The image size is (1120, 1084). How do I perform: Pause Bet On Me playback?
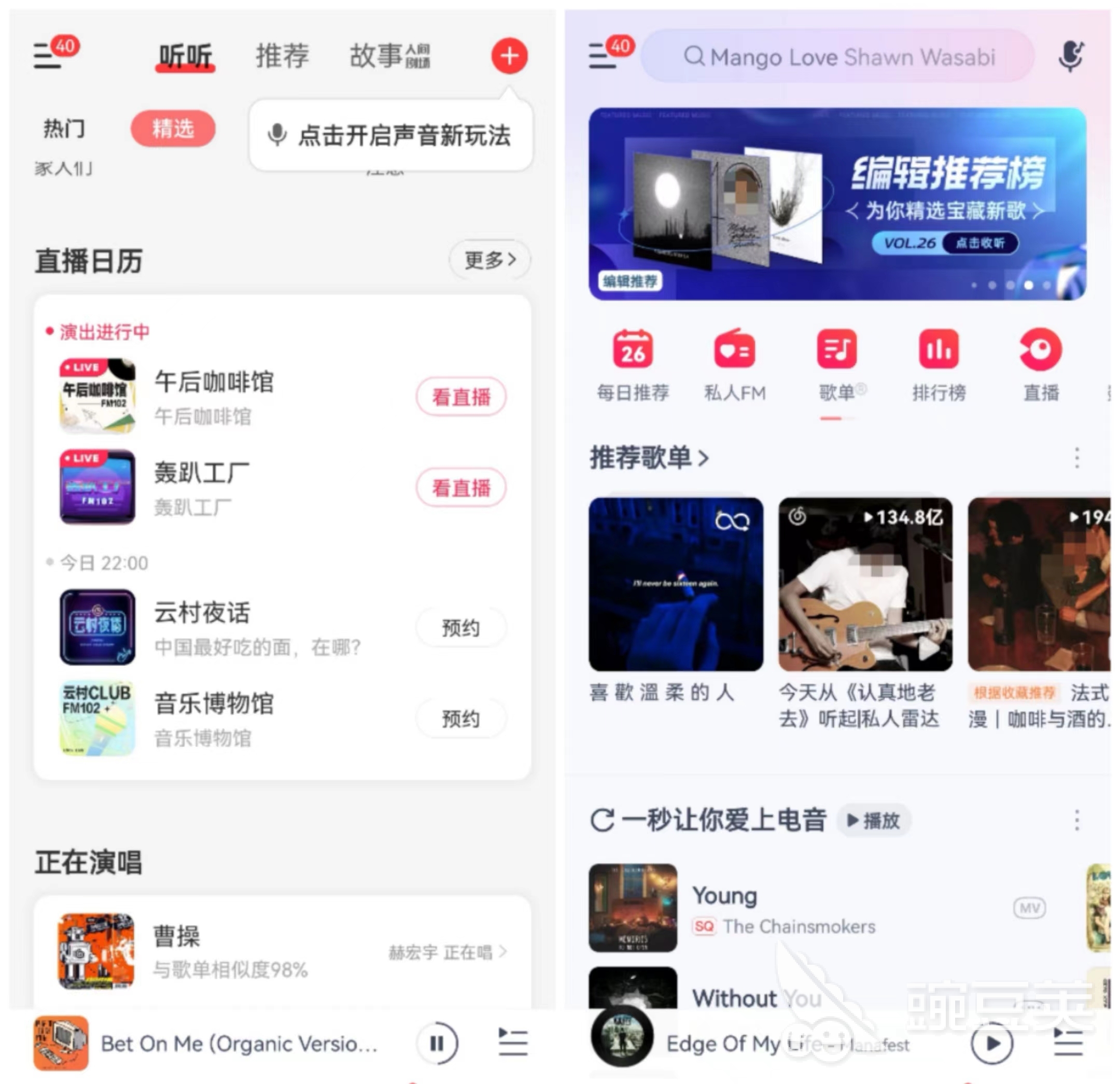click(x=437, y=1044)
